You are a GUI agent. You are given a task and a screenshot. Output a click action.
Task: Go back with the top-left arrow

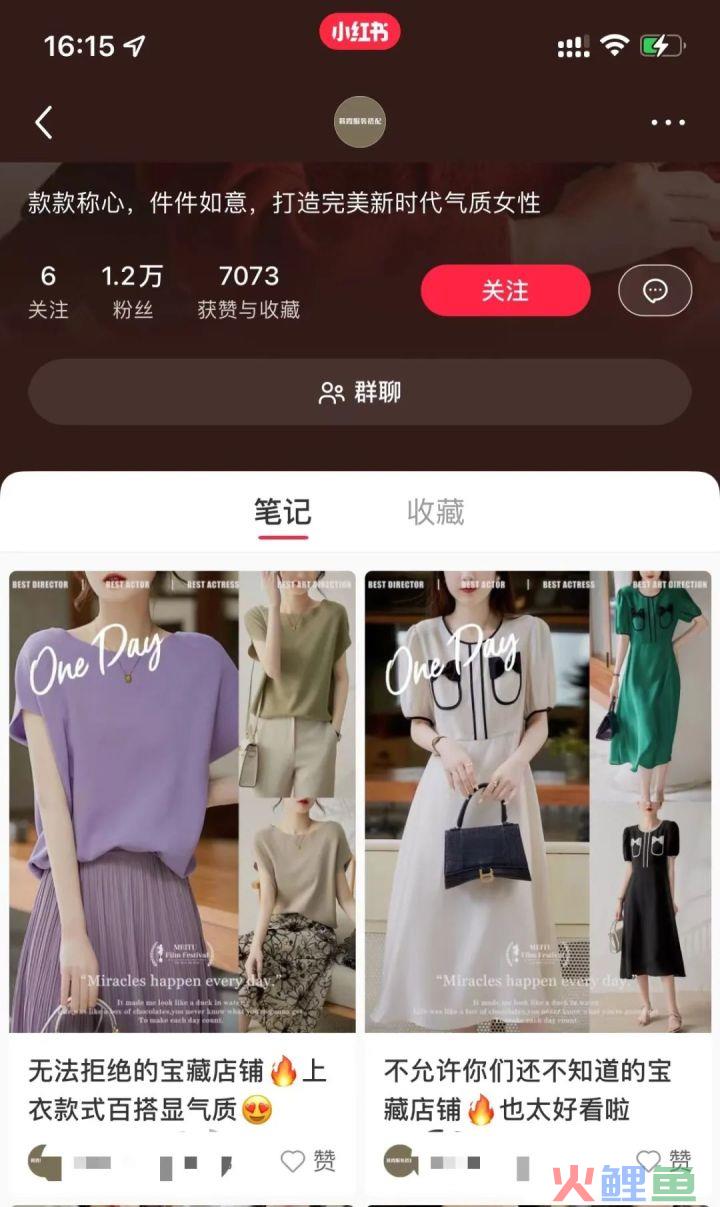point(43,122)
